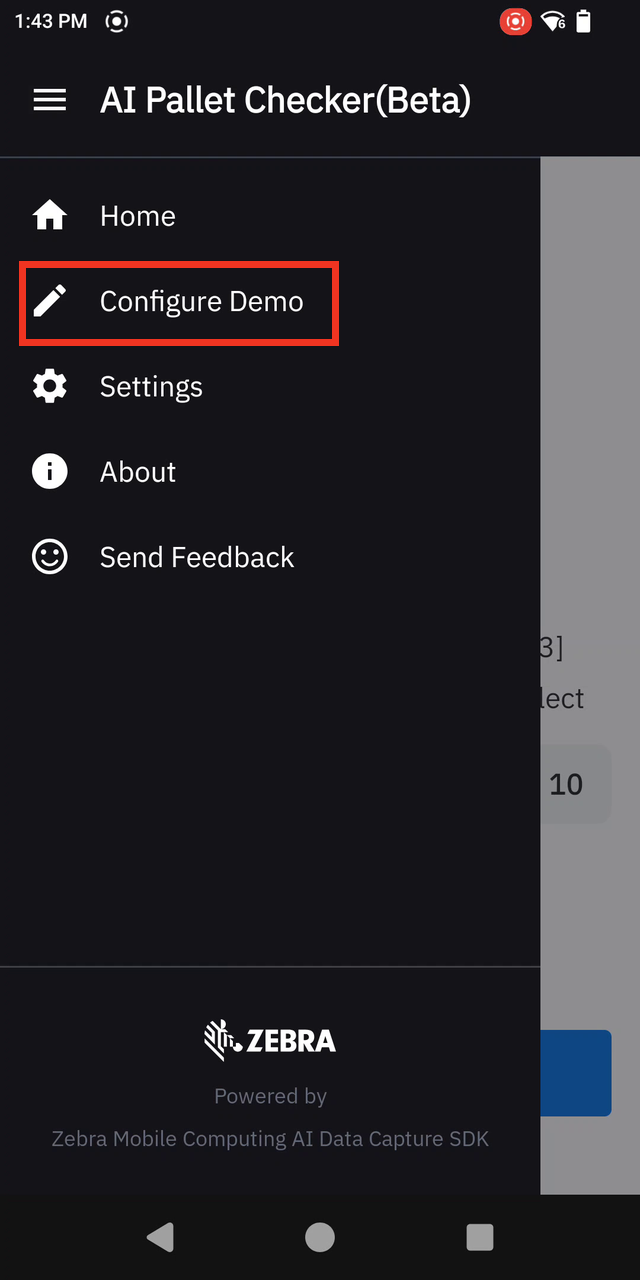Image resolution: width=640 pixels, height=1280 pixels.
Task: Tap the system home button
Action: (320, 1237)
